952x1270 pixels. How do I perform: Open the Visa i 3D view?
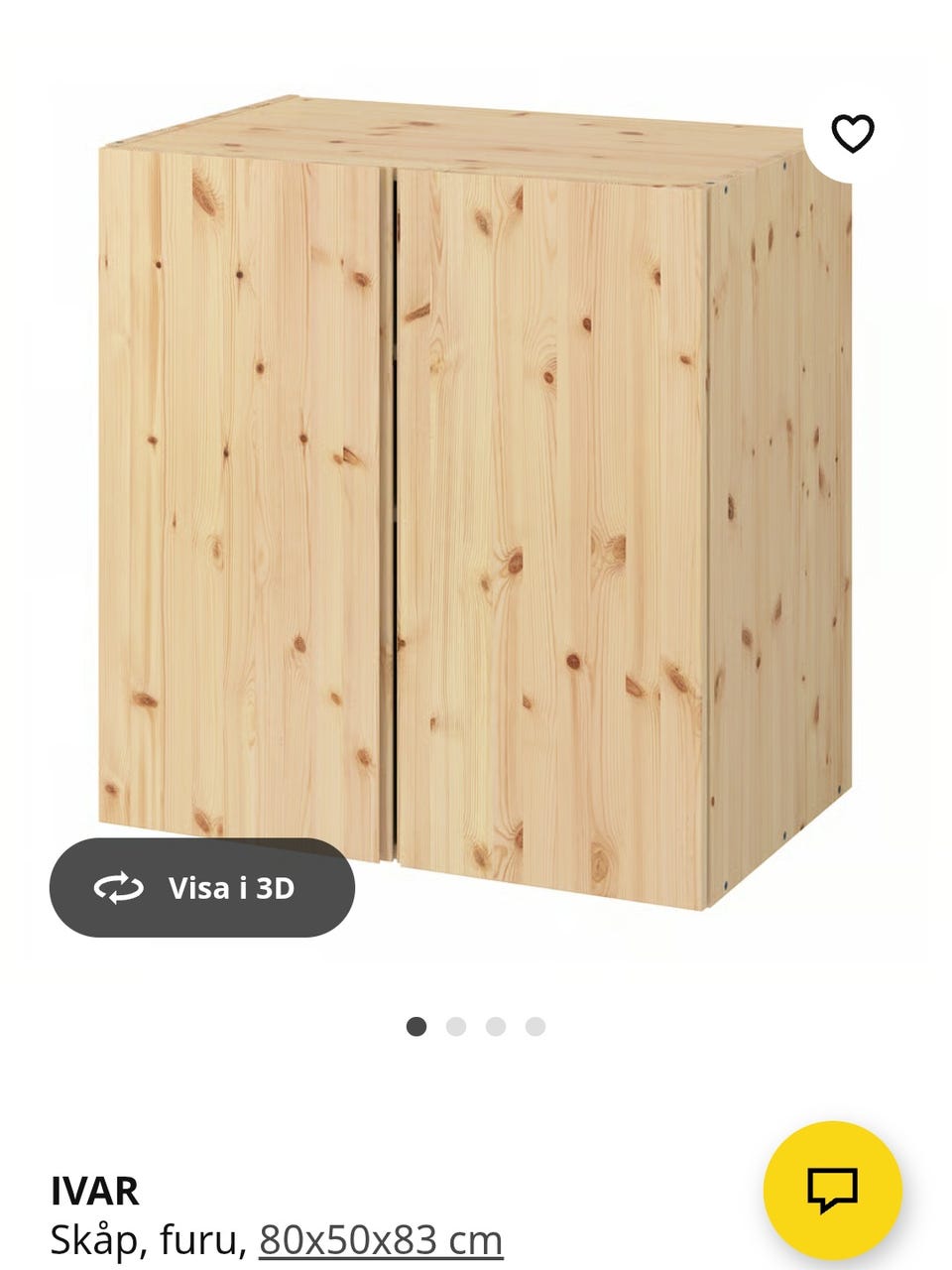click(x=202, y=887)
